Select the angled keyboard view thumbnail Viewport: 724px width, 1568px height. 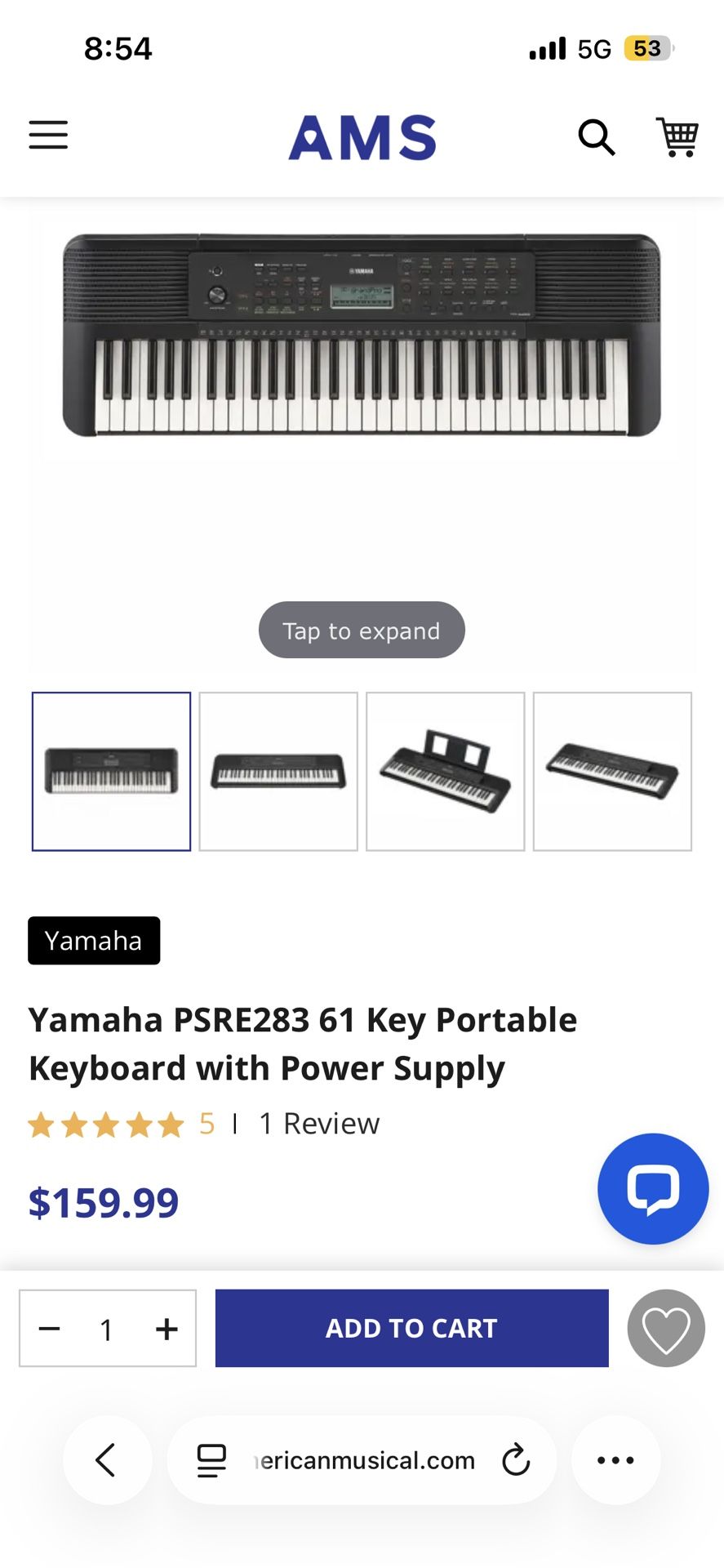click(x=613, y=771)
